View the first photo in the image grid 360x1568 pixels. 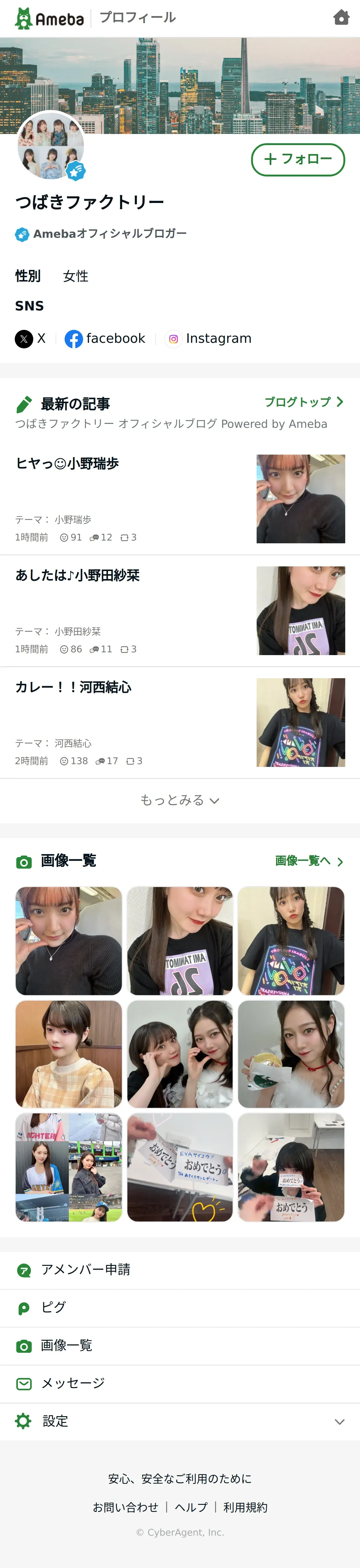tap(69, 940)
